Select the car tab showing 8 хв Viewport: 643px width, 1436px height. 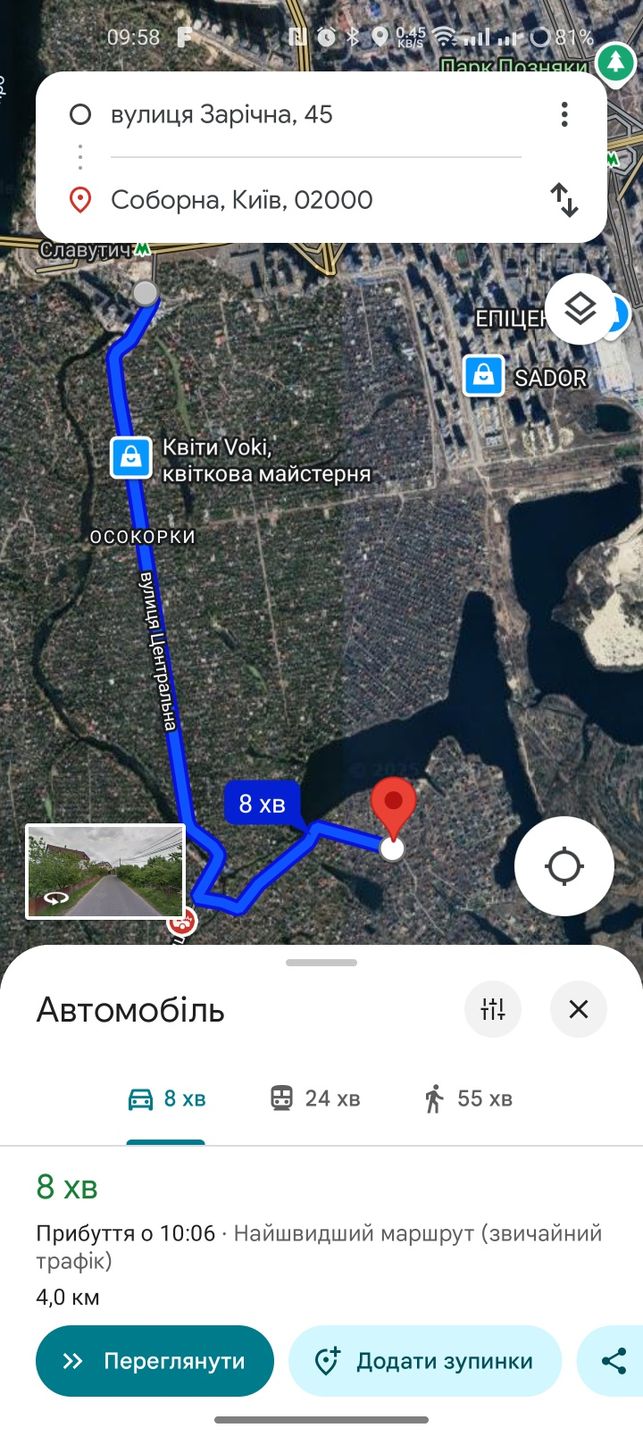pyautogui.click(x=166, y=1099)
